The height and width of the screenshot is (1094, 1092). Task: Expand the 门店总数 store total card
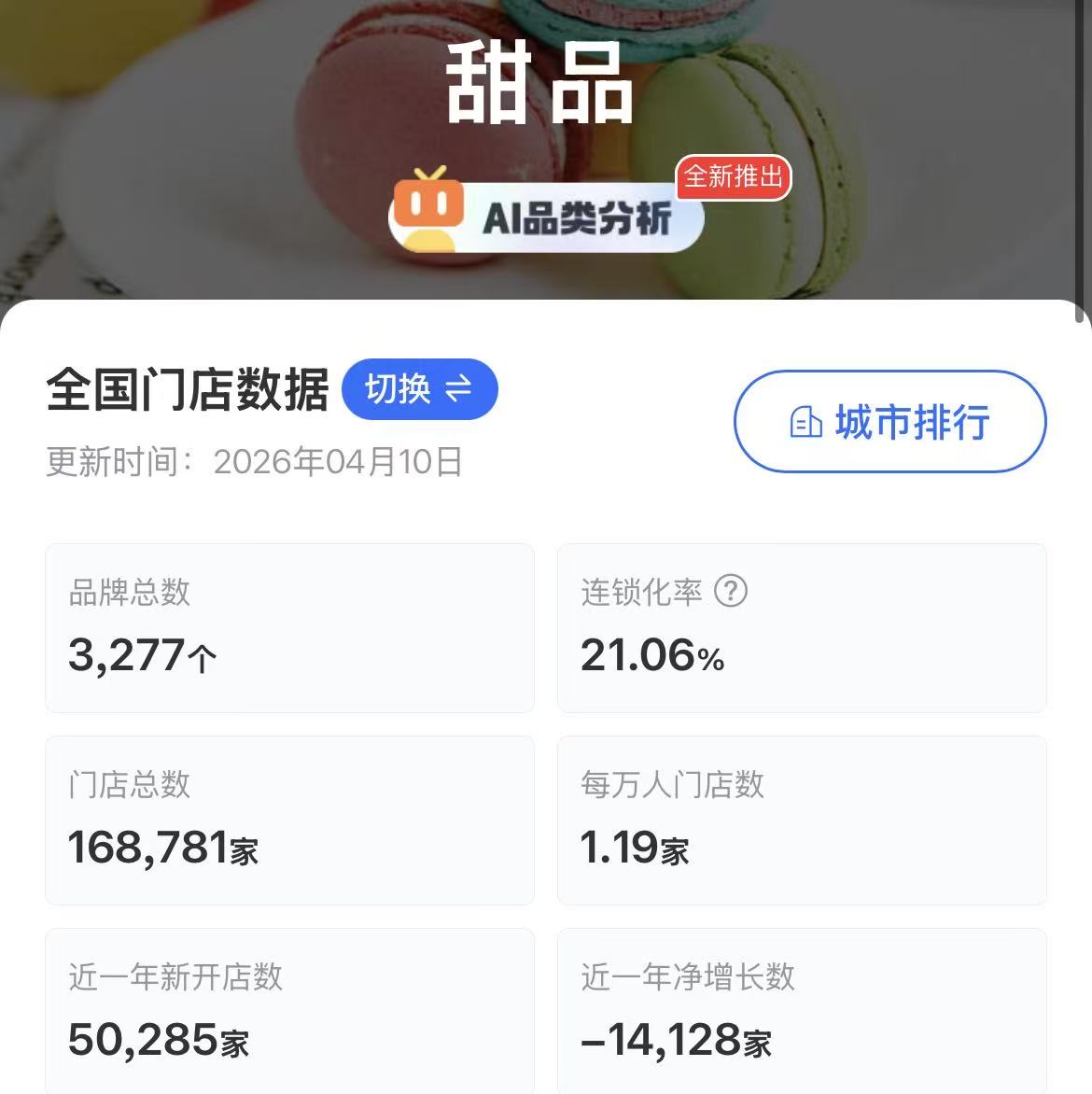click(x=289, y=820)
